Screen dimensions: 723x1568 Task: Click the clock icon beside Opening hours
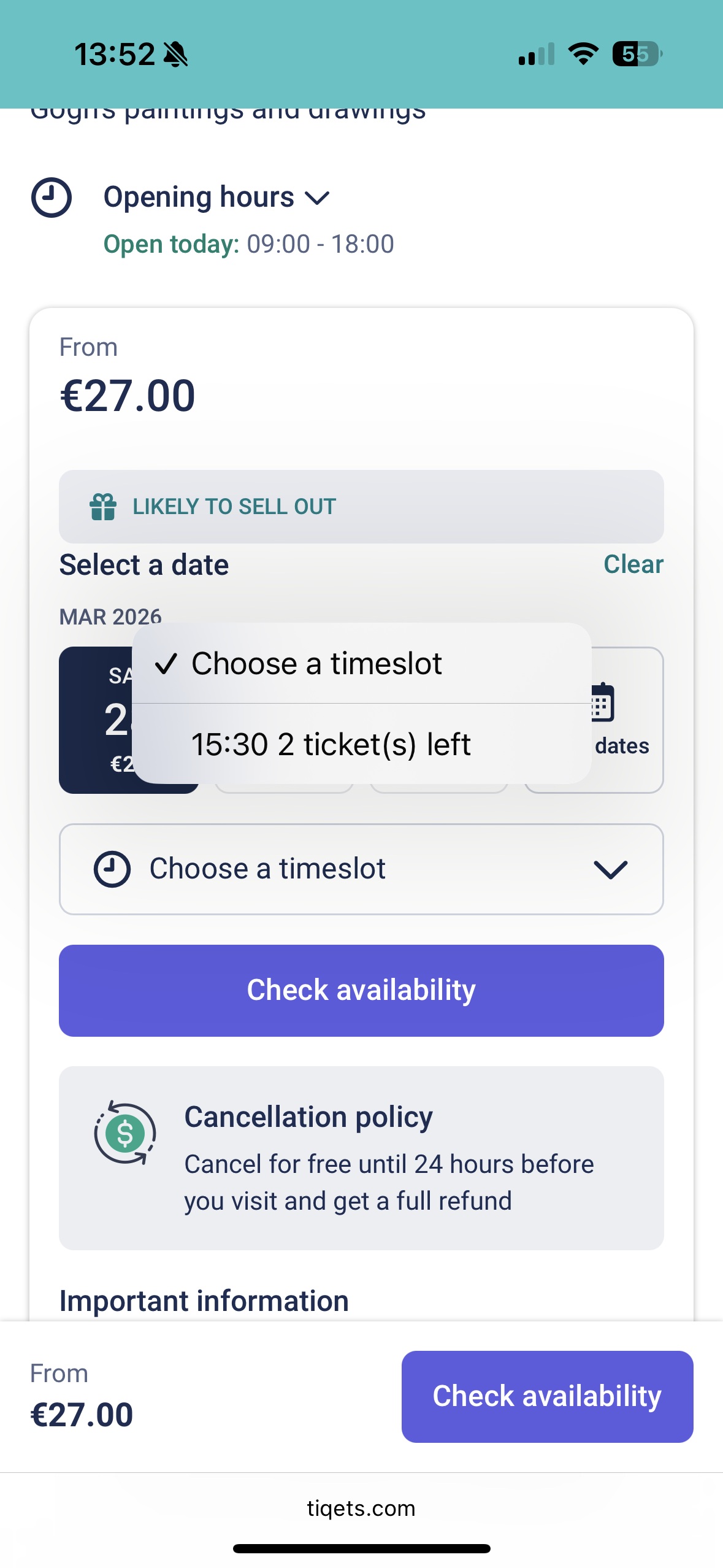pos(52,196)
